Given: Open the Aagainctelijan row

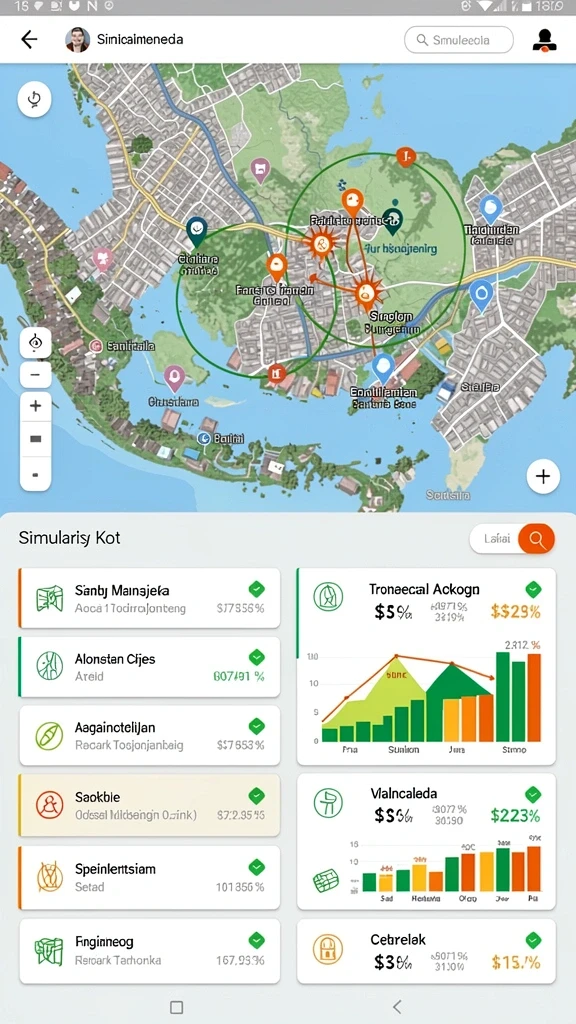Looking at the screenshot, I should pos(150,735).
